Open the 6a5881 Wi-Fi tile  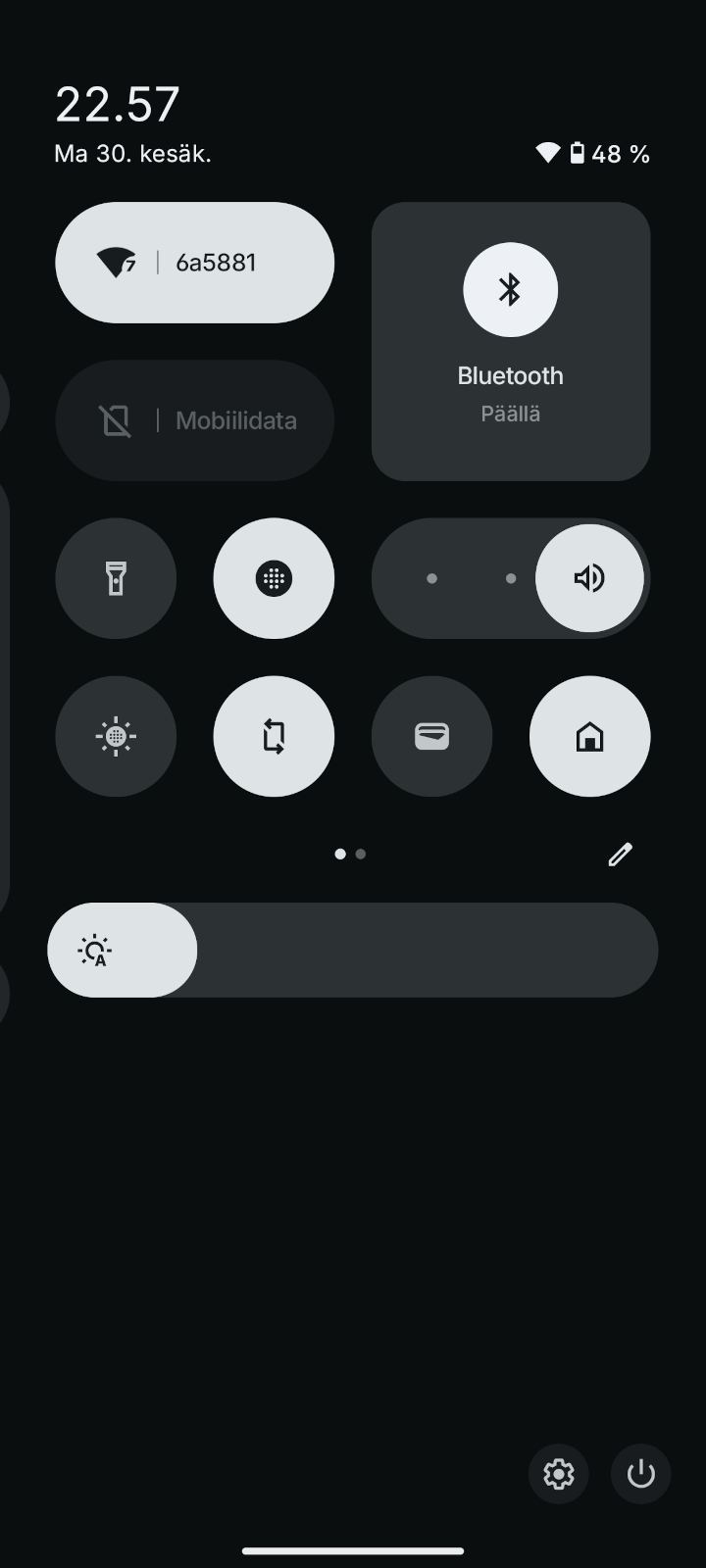194,263
